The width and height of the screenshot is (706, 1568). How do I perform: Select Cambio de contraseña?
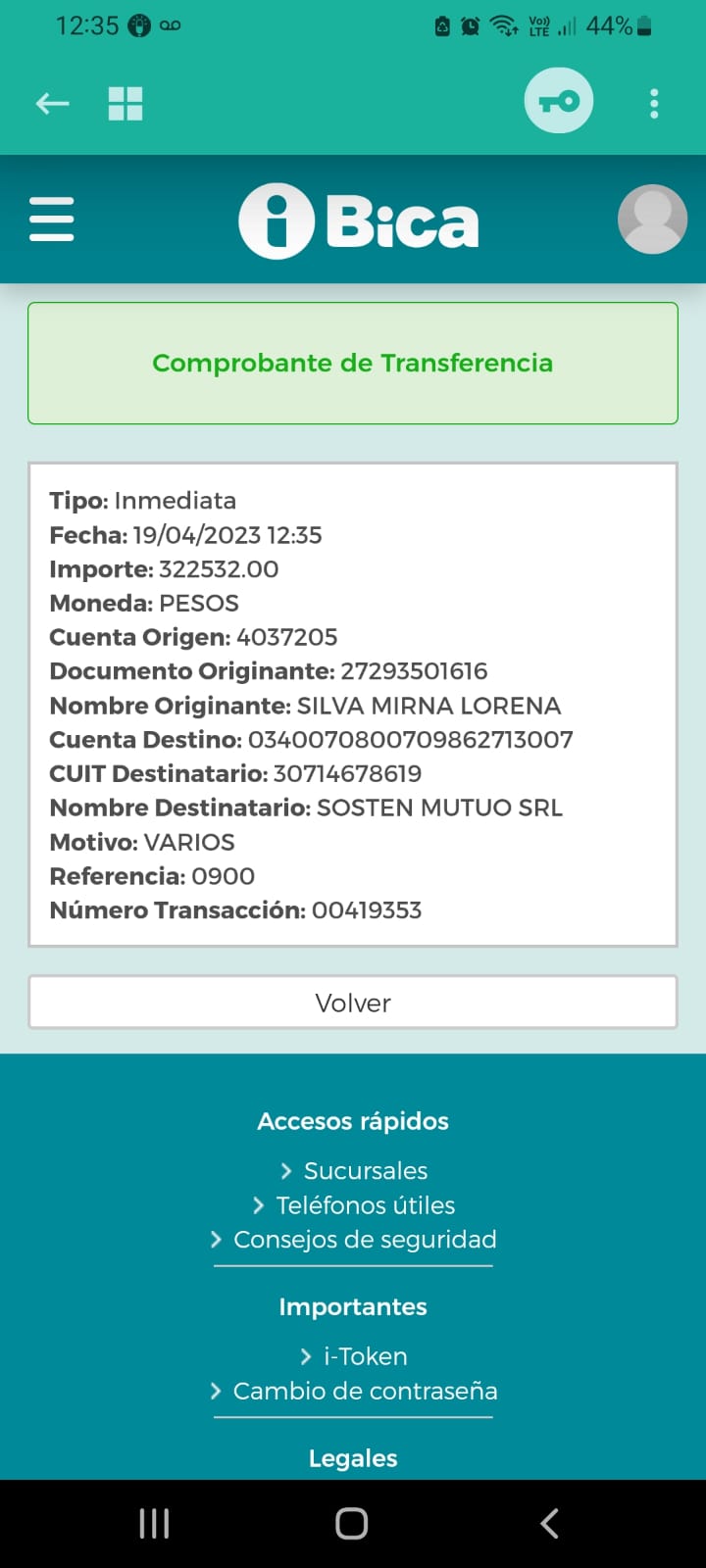point(364,1391)
